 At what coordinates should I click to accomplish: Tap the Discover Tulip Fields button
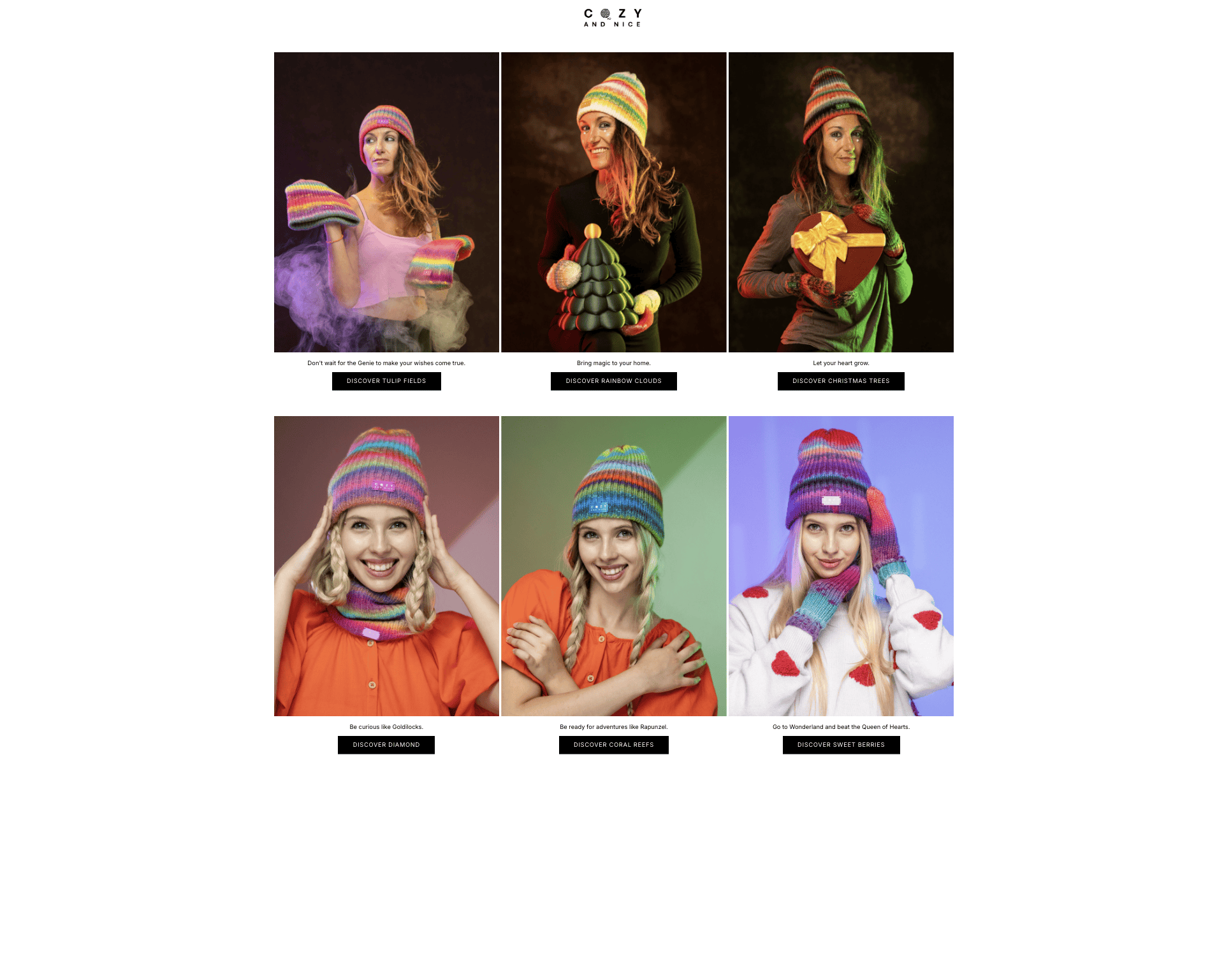pyautogui.click(x=386, y=381)
